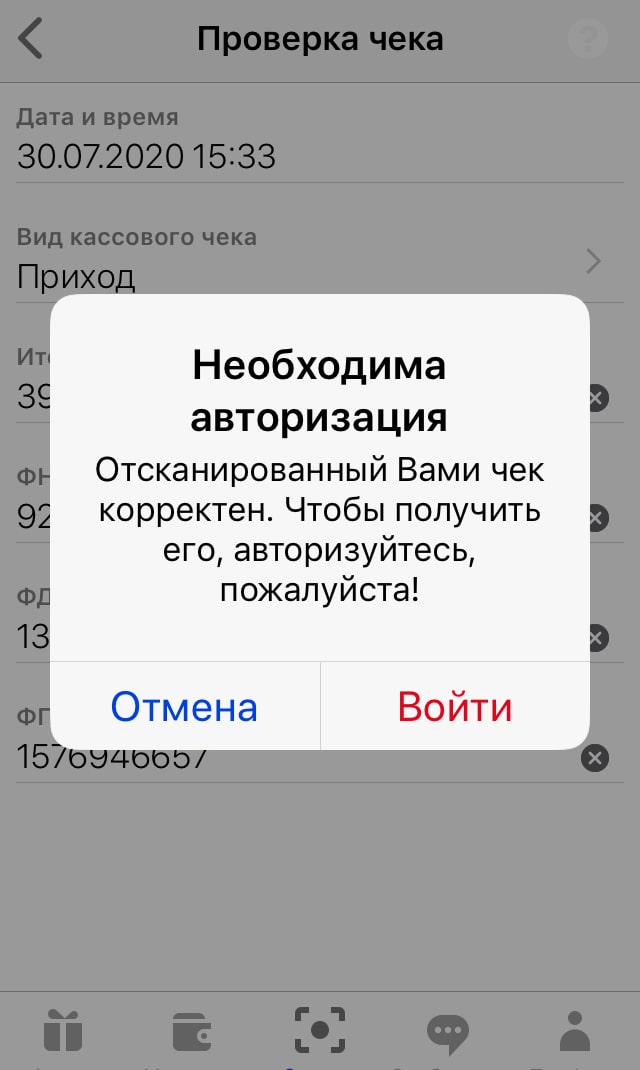
Task: Edit the Дата и время field
Action: pyautogui.click(x=320, y=139)
